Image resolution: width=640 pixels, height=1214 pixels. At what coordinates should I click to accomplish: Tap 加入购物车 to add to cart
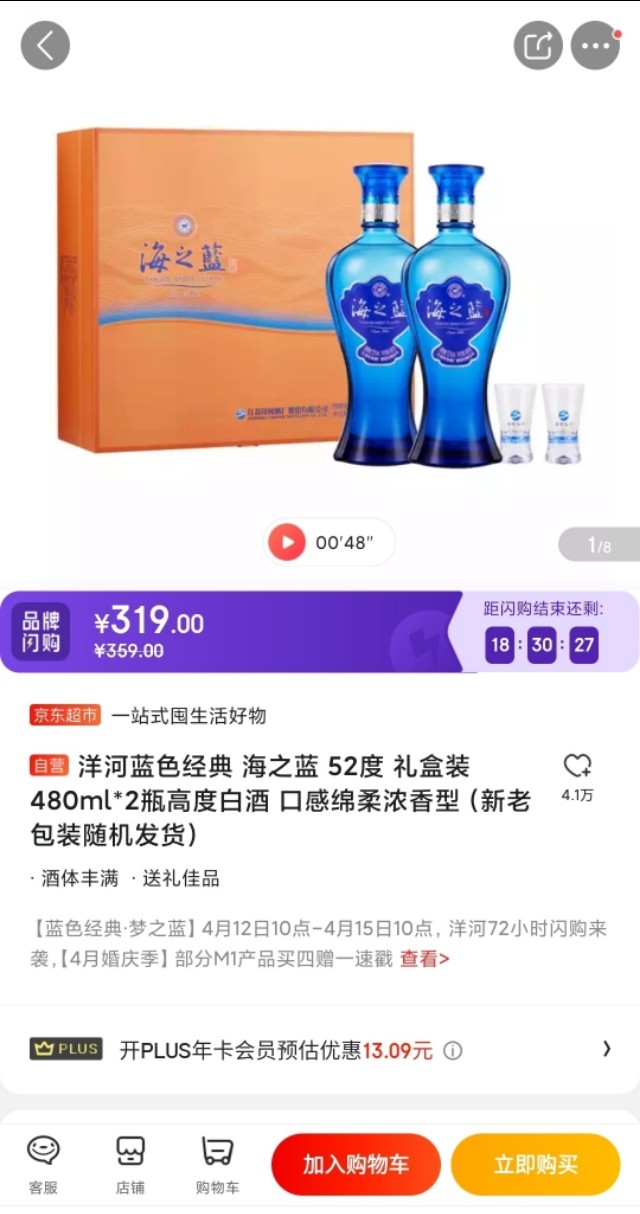(356, 1164)
